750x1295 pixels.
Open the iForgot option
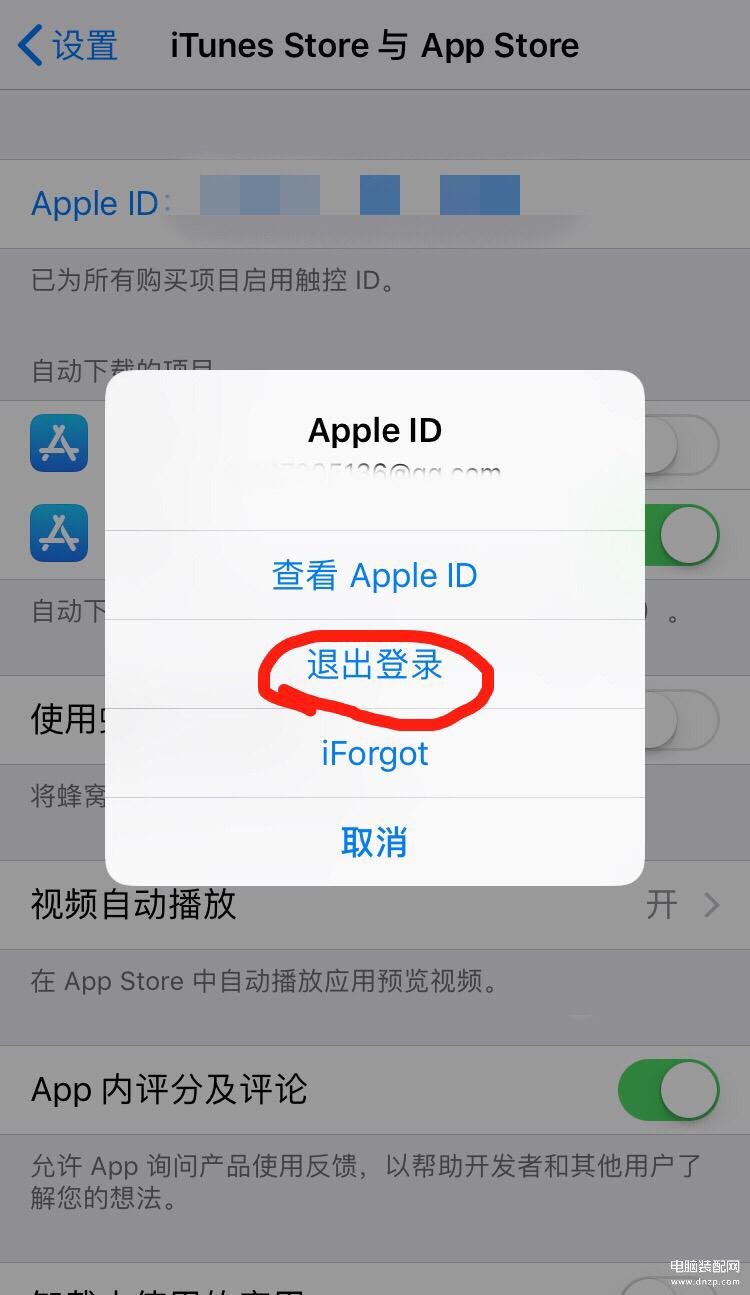pos(375,753)
